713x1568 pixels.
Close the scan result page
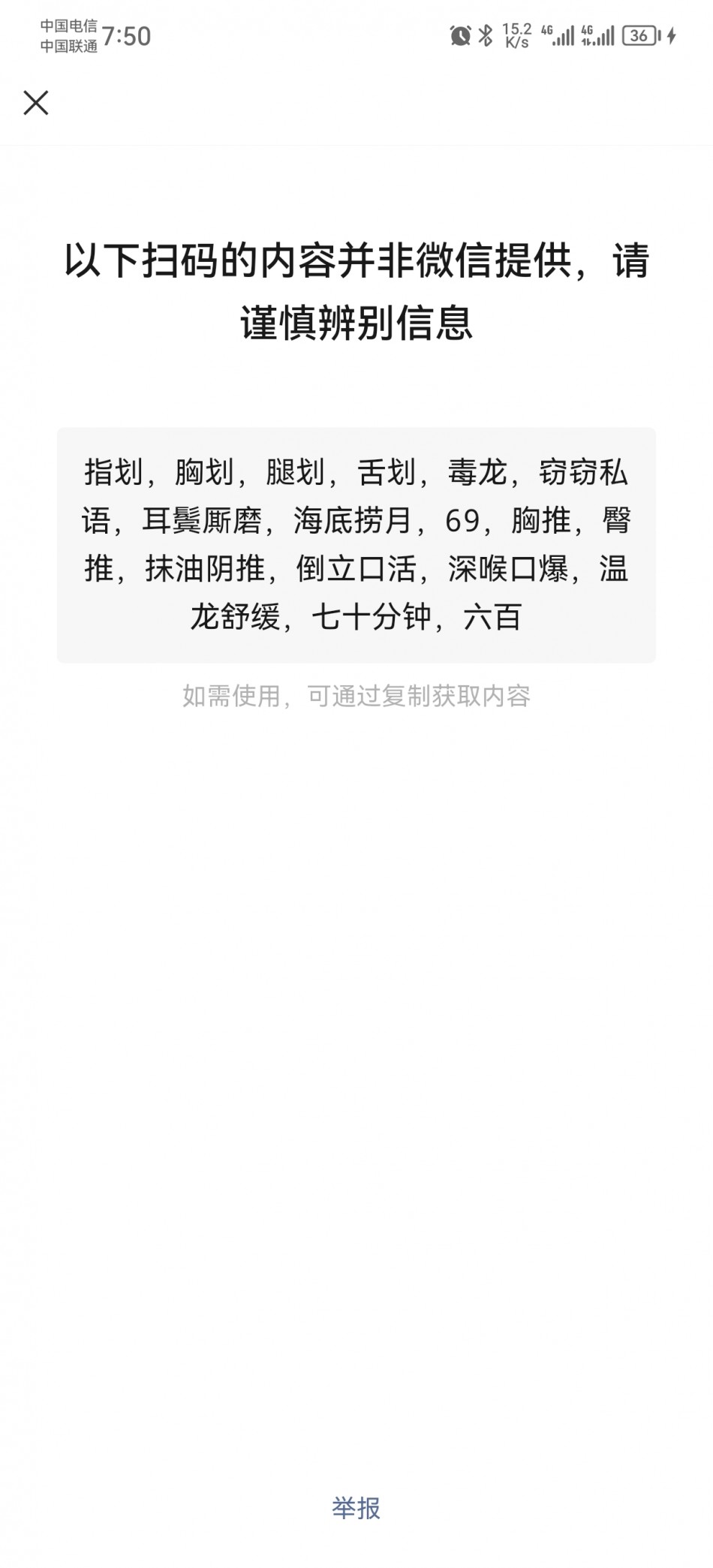pos(36,103)
